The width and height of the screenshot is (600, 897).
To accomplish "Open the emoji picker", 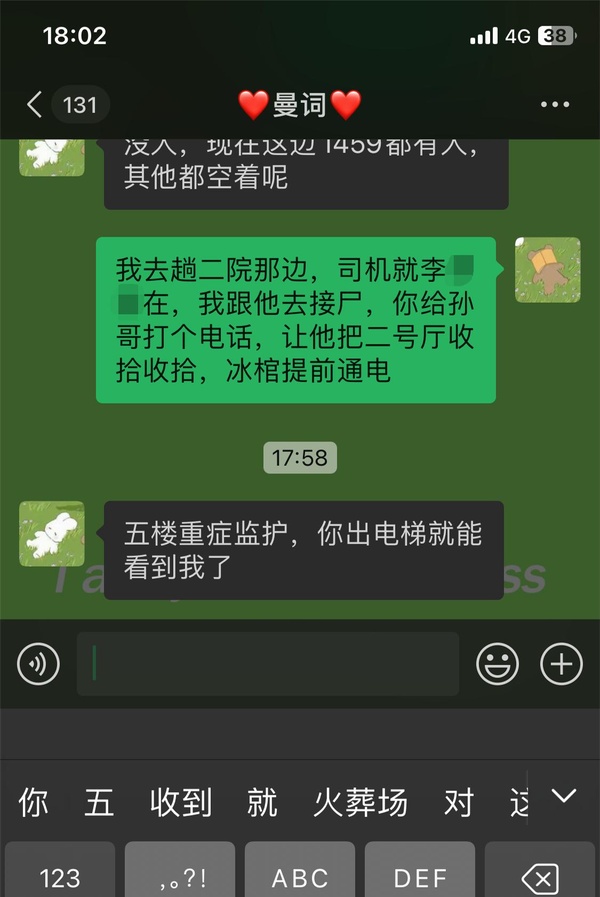I will pyautogui.click(x=497, y=664).
